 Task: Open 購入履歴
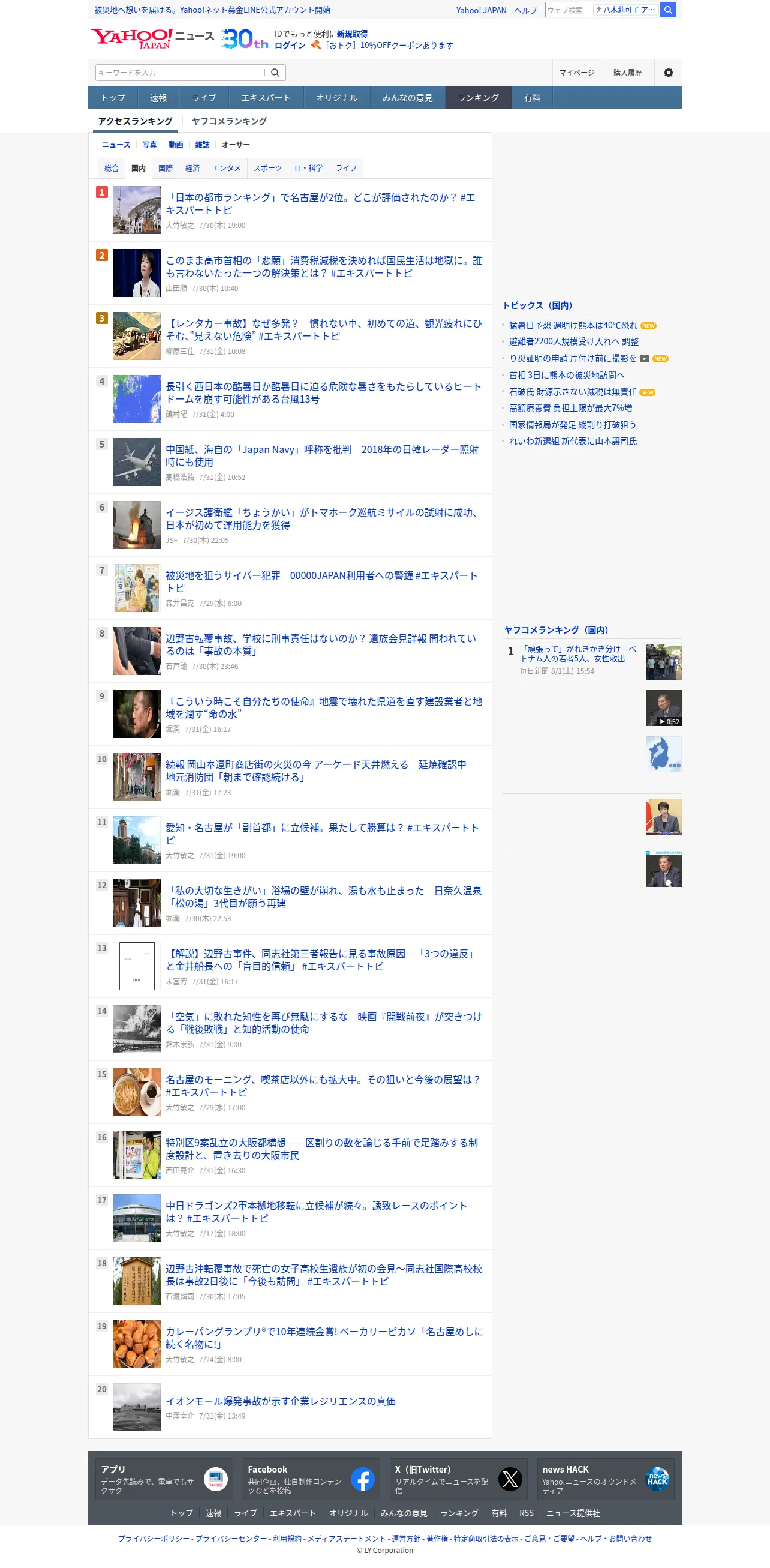pyautogui.click(x=628, y=73)
